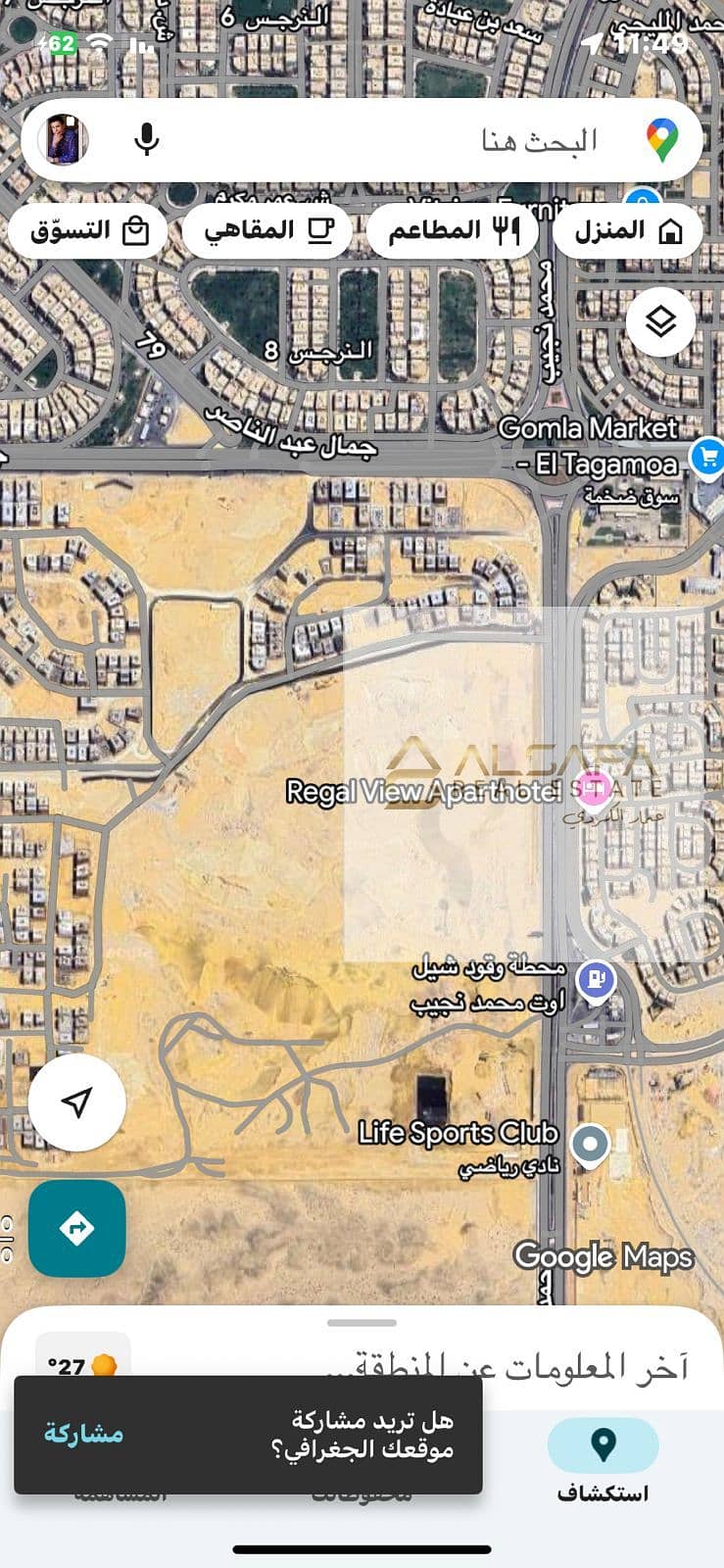Image resolution: width=724 pixels, height=1568 pixels.
Task: Tap the Gomla Market - El Tagamoa pin
Action: (x=705, y=456)
